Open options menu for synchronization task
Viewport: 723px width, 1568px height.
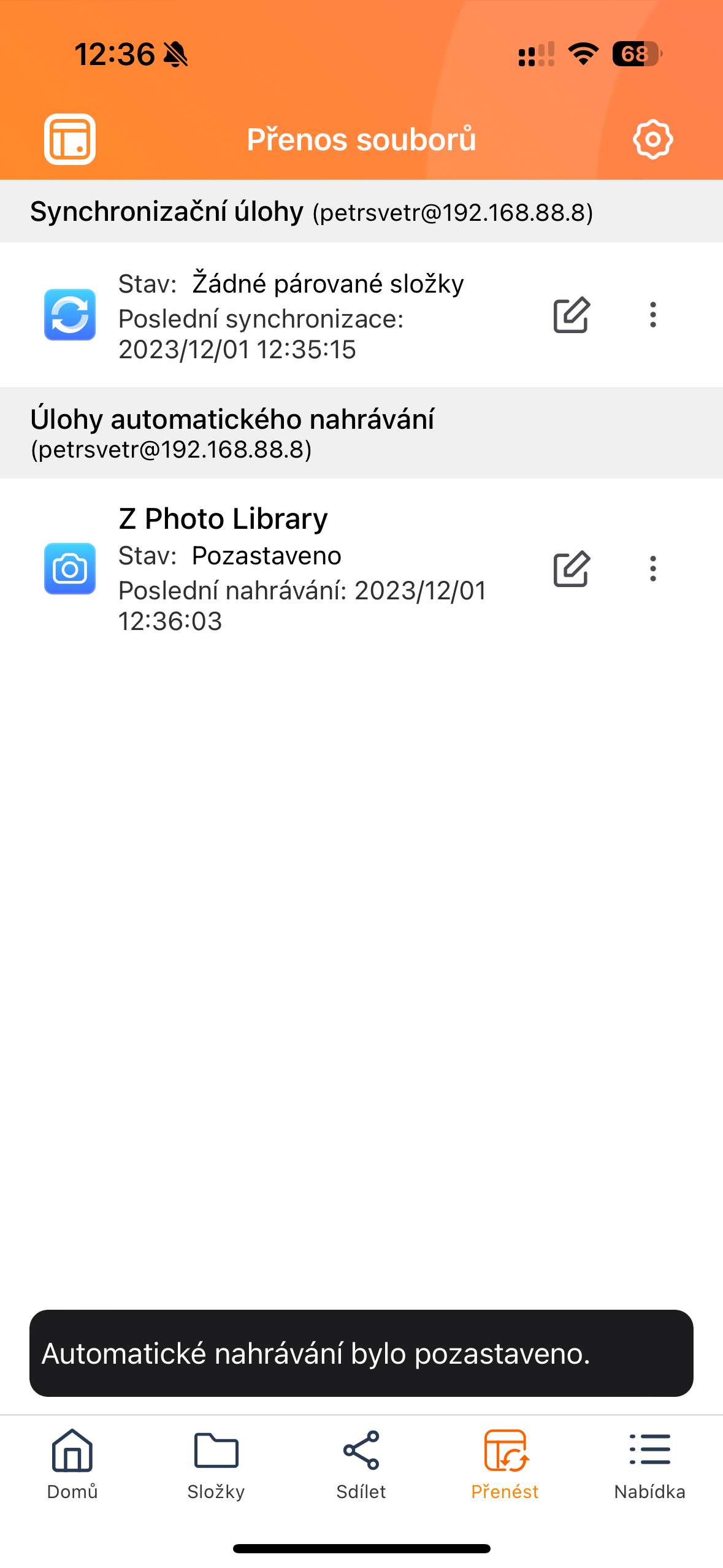click(x=652, y=315)
